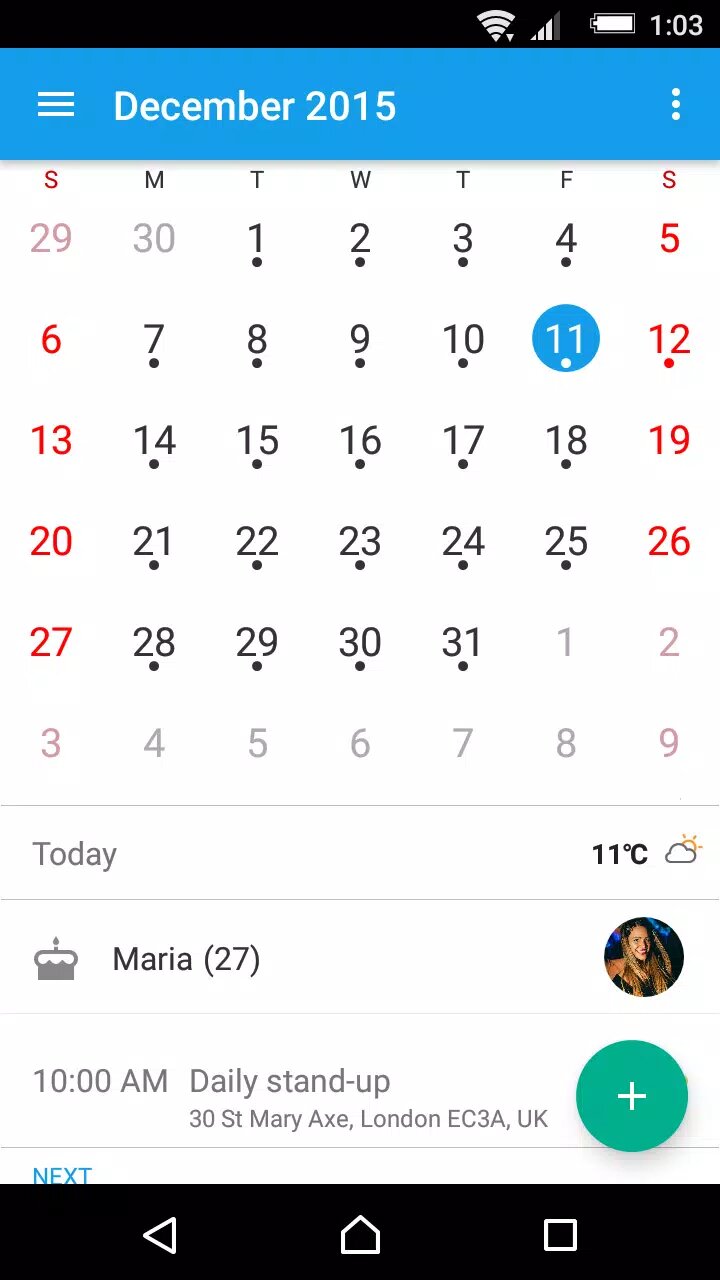
Task: Select December 16 in the calendar
Action: pyautogui.click(x=360, y=443)
